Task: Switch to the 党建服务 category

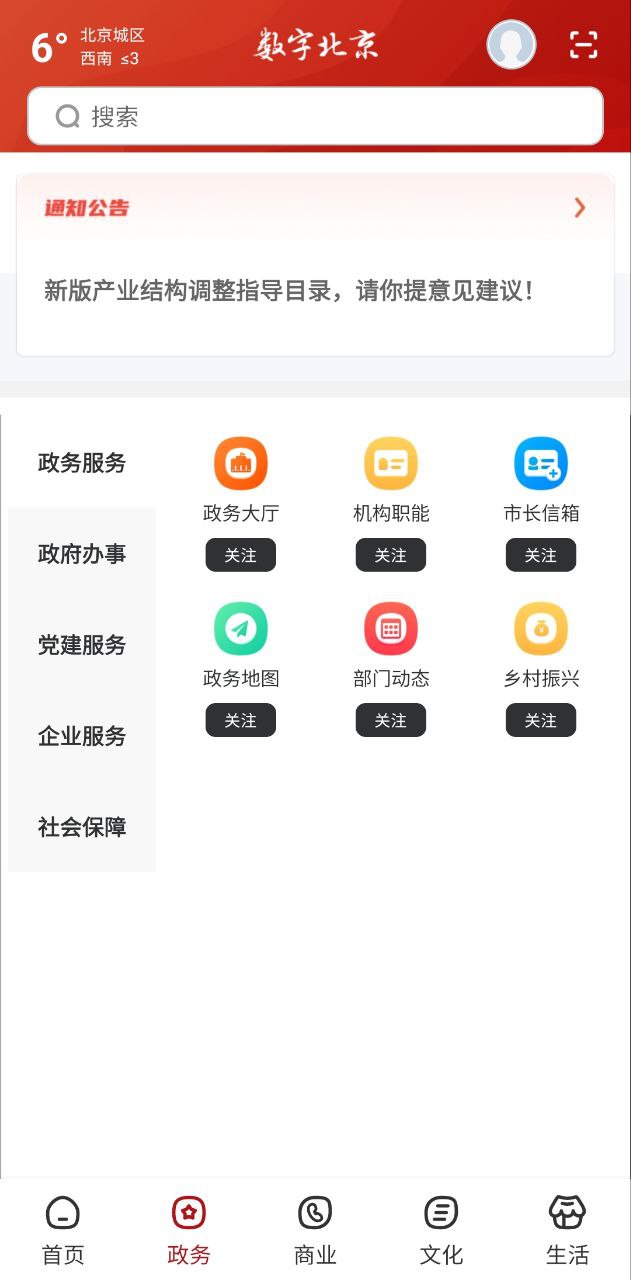Action: (82, 645)
